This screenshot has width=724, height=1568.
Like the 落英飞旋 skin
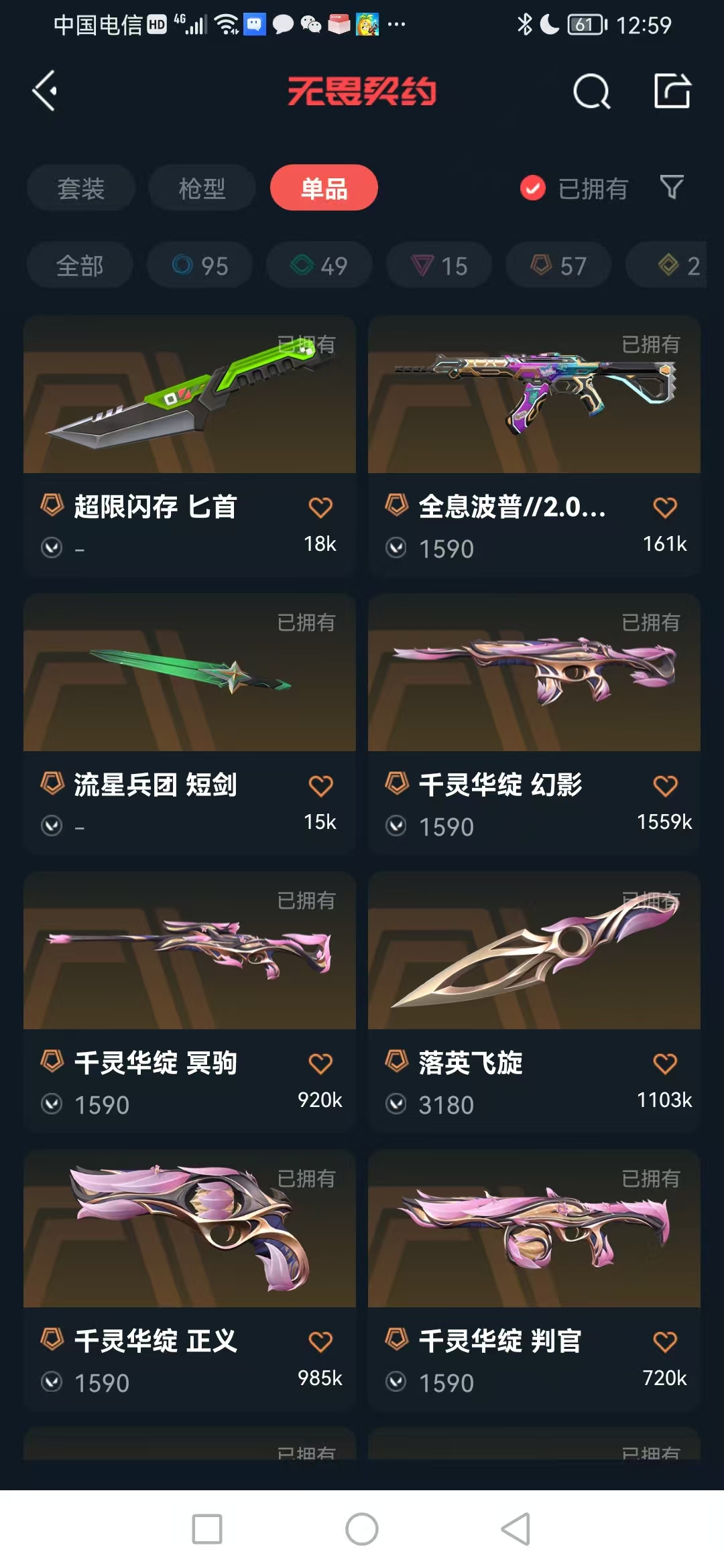(x=665, y=1063)
